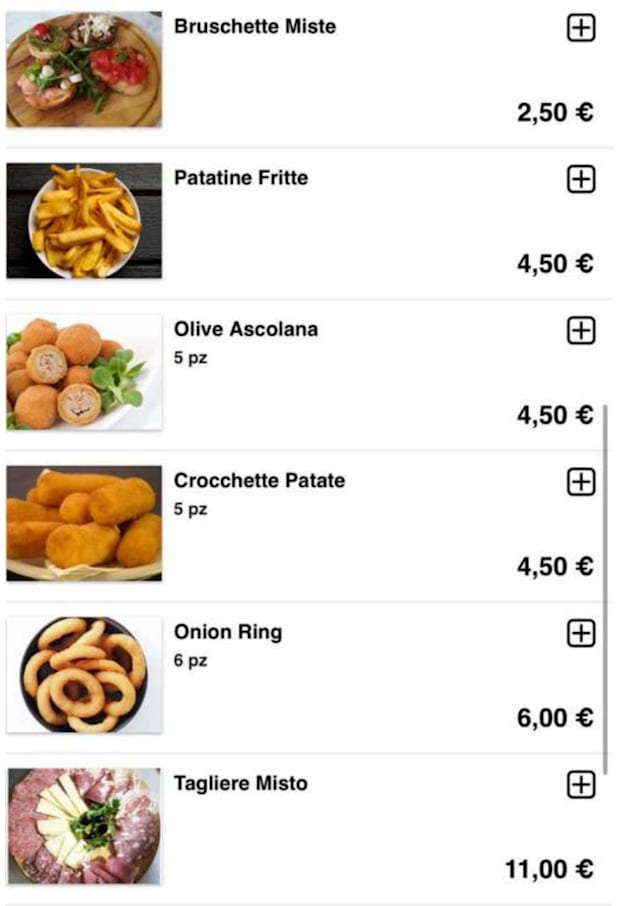The width and height of the screenshot is (640, 906).
Task: Add Patatine Fritte with the plus icon
Action: point(581,180)
